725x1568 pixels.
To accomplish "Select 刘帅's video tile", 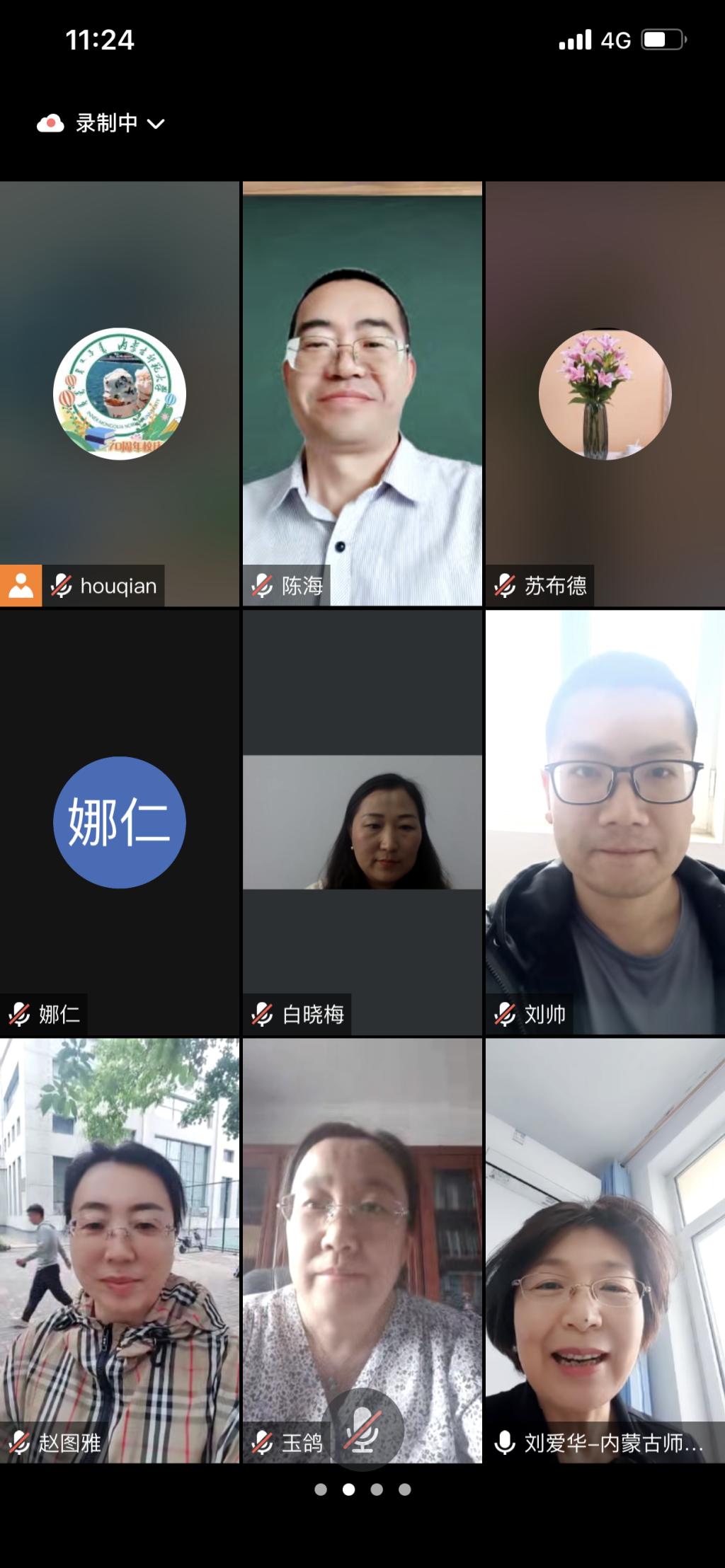I will 605,822.
